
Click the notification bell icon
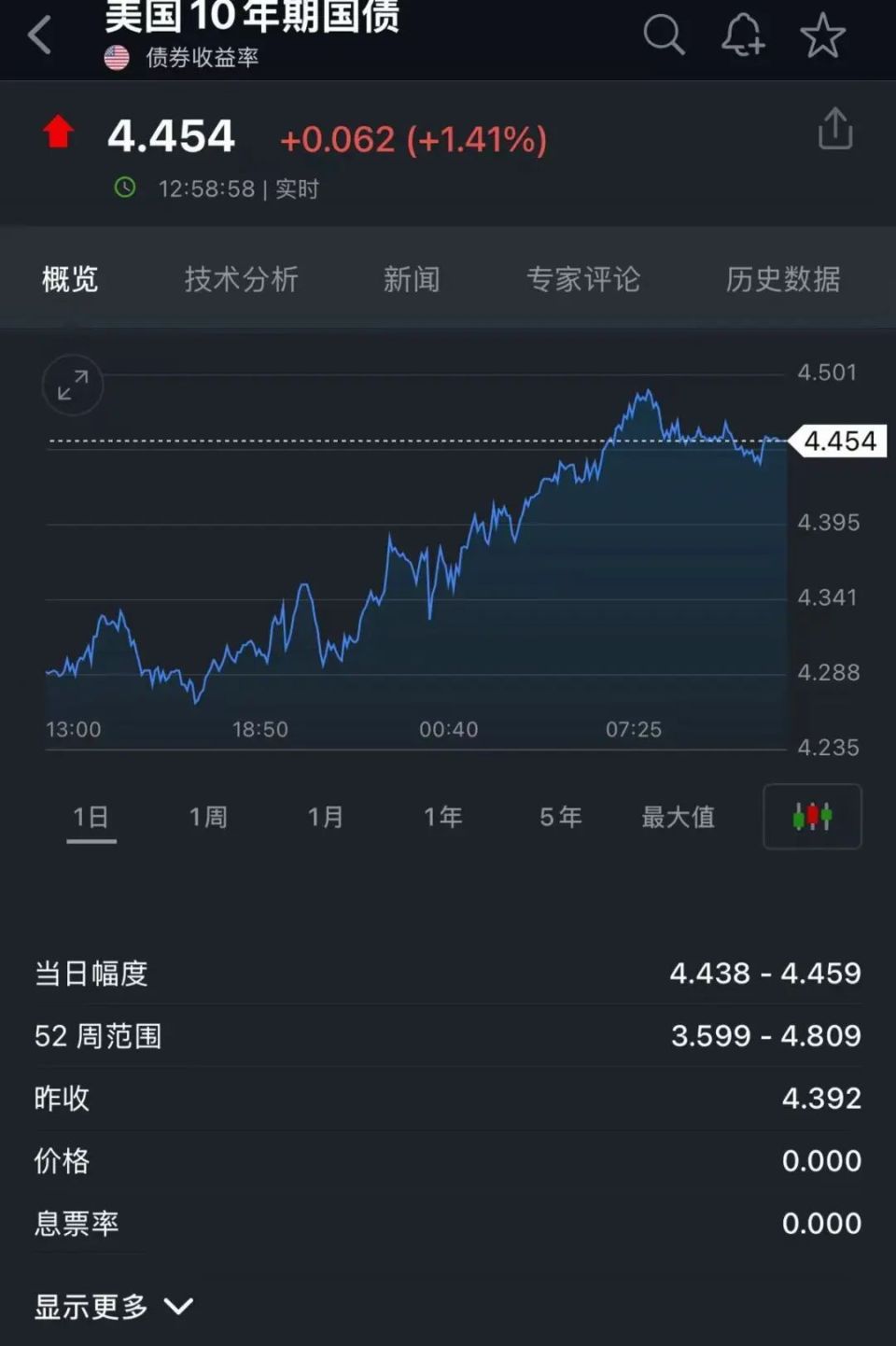tap(744, 35)
